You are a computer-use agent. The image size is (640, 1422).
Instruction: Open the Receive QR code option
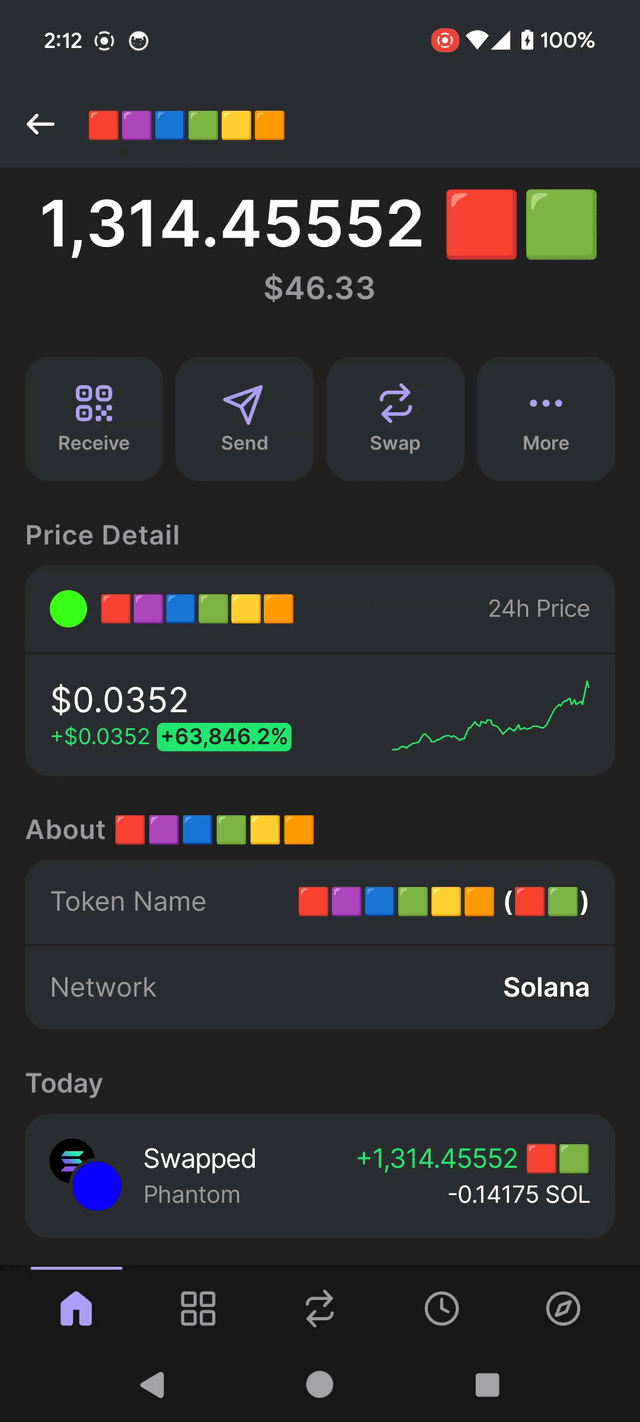[x=94, y=419]
